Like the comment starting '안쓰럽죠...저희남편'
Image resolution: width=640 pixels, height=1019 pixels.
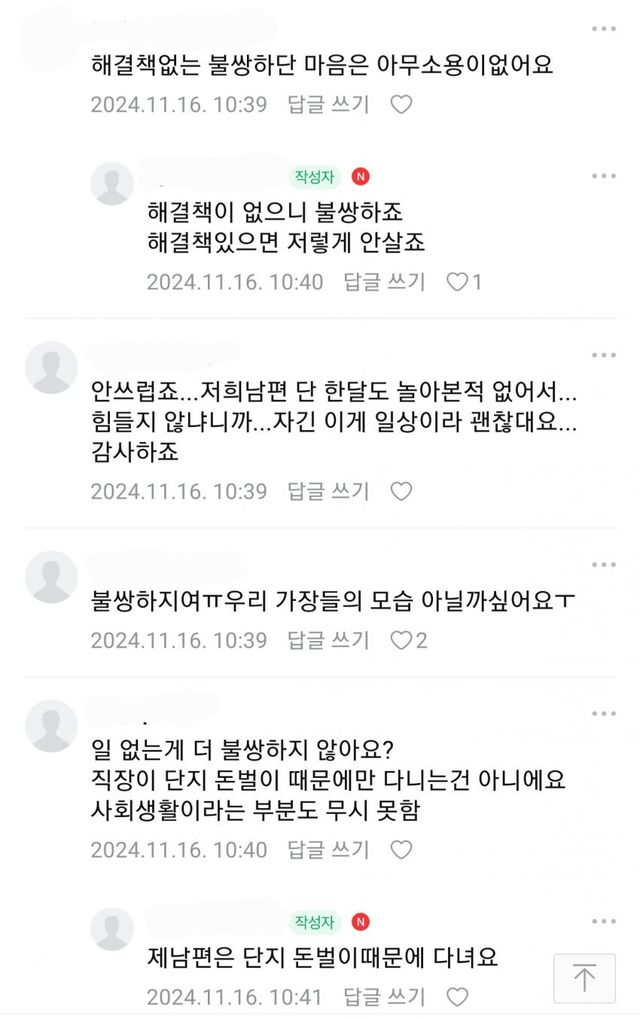[x=401, y=491]
